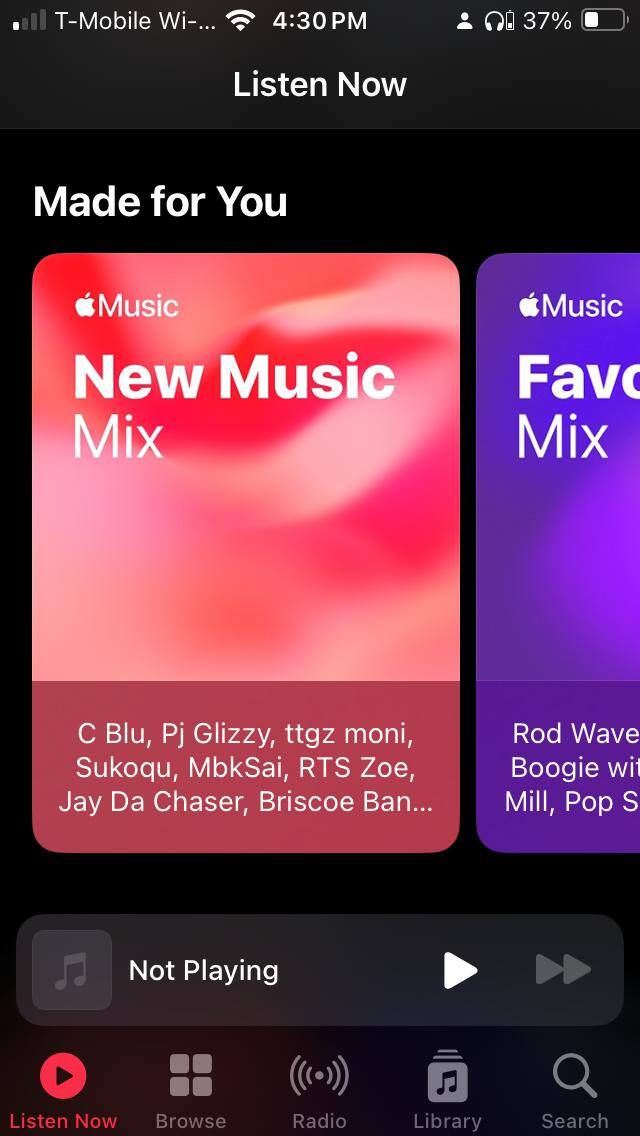This screenshot has width=640, height=1136.
Task: Tap the play button in mini player
Action: 459,970
